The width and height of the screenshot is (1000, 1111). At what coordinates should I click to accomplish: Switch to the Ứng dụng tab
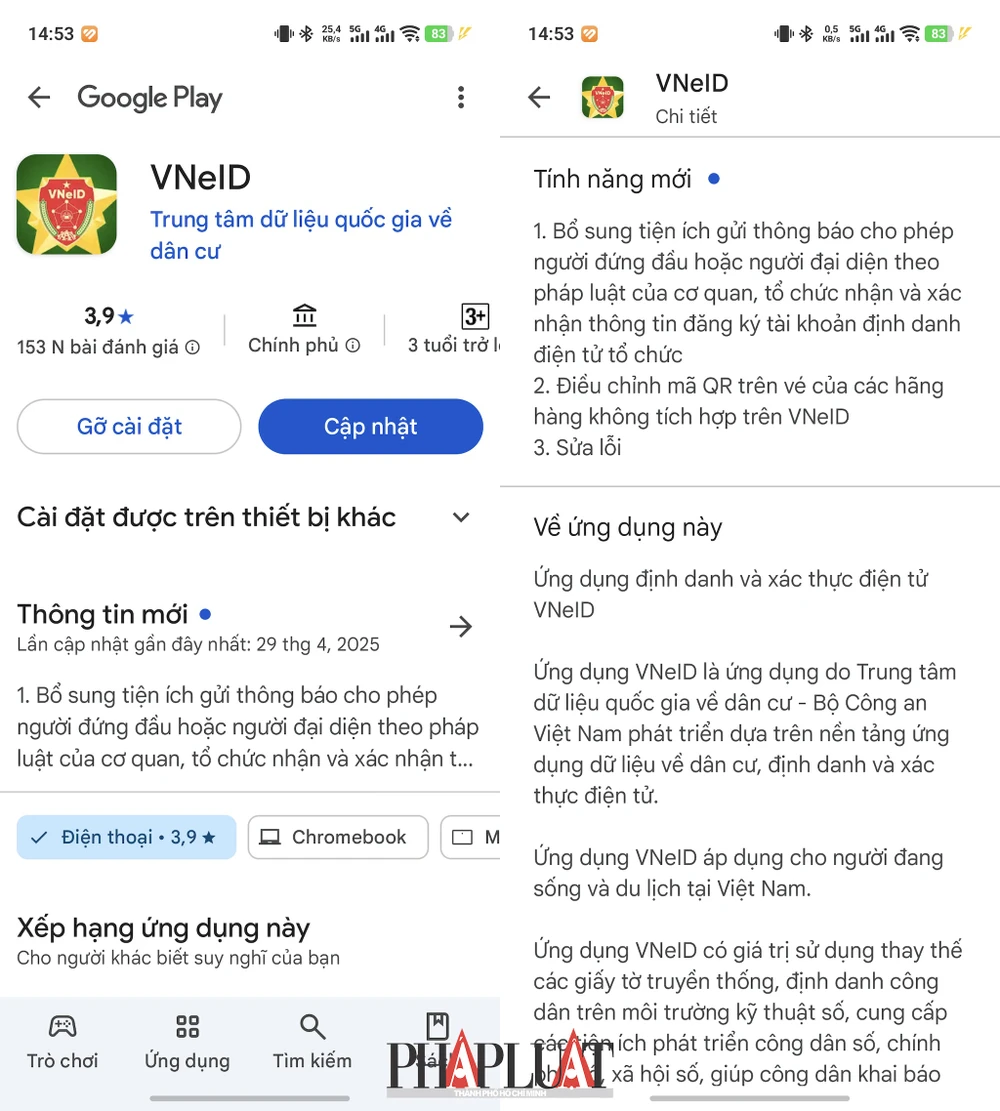187,1042
